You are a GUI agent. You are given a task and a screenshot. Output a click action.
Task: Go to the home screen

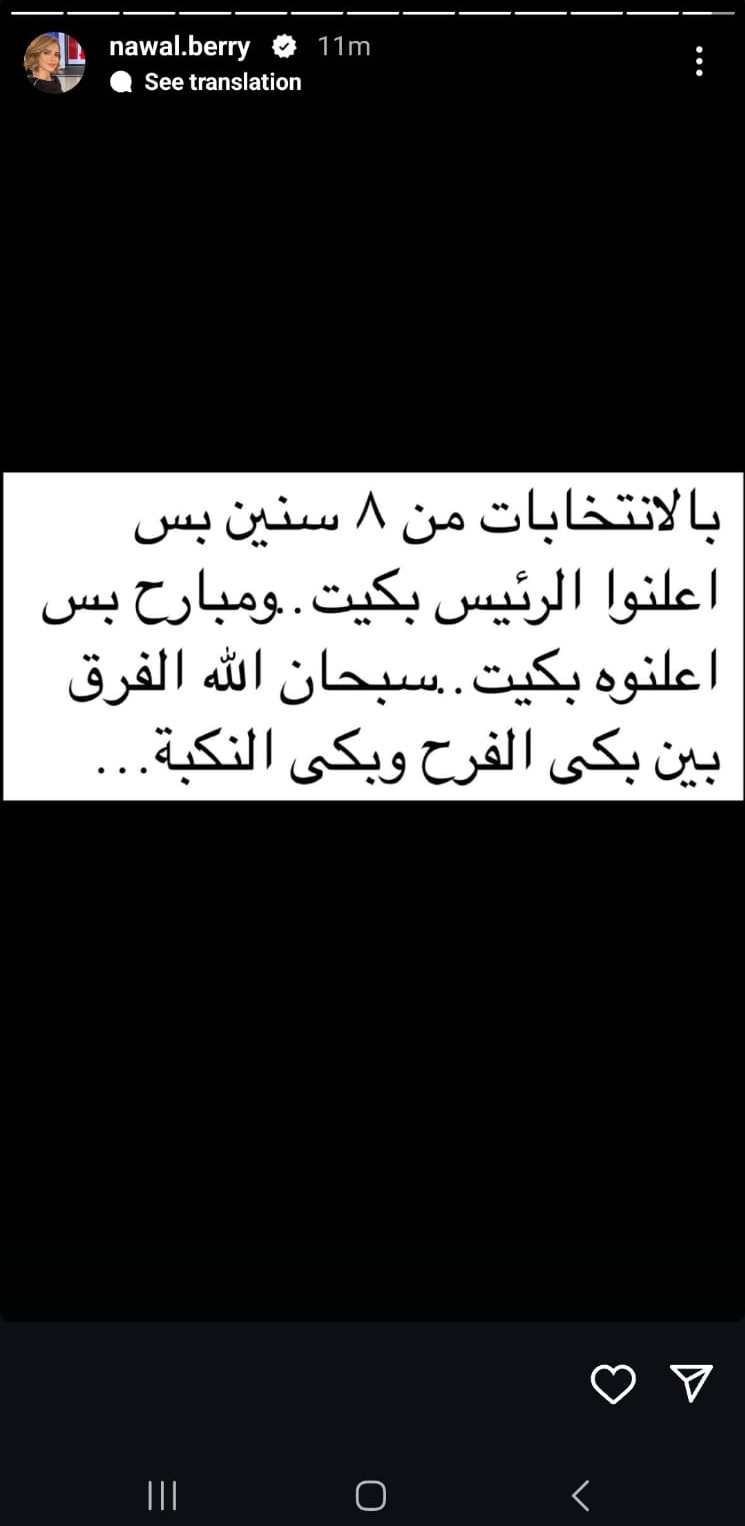tap(371, 1495)
